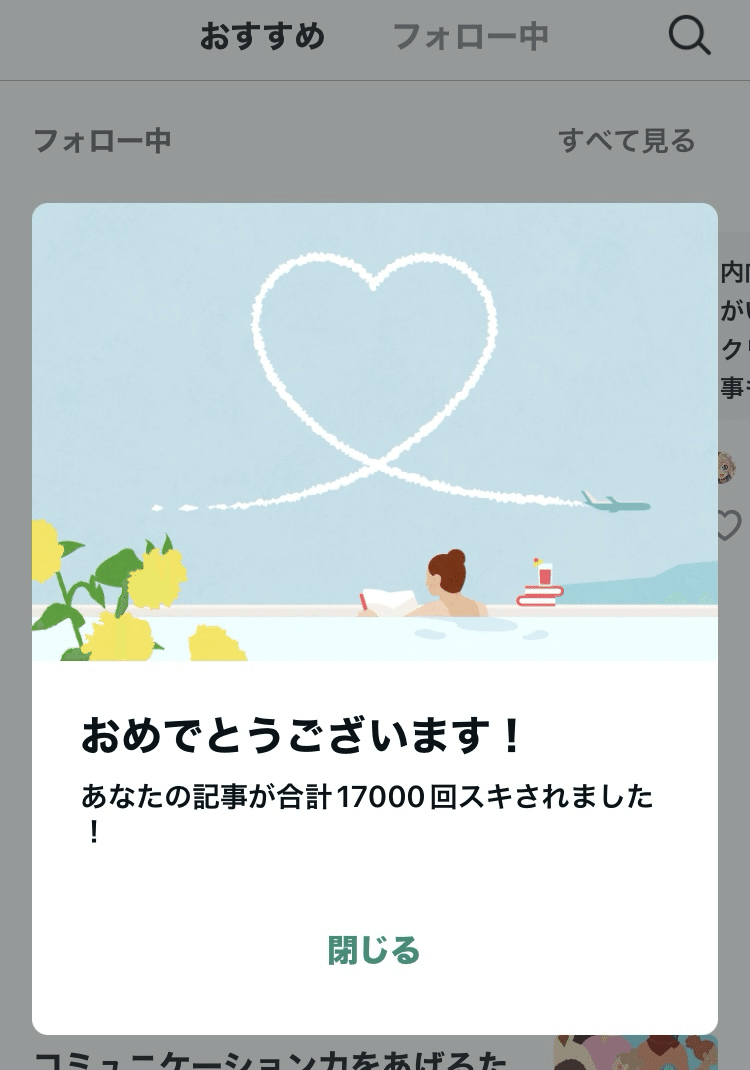Switch to the フォロー中 tab
Viewport: 750px width, 1070px height.
point(470,36)
